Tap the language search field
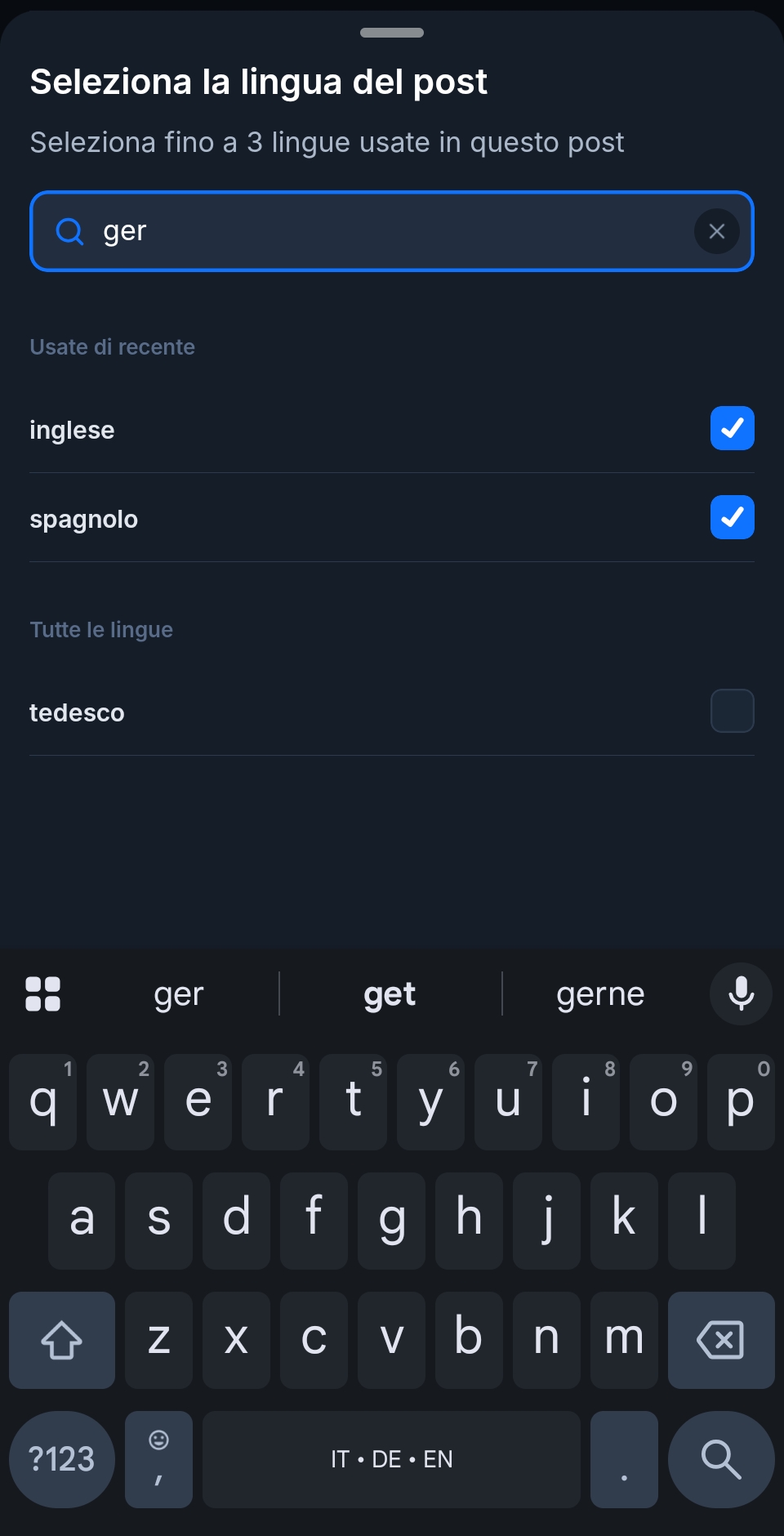The height and width of the screenshot is (1536, 784). 392,231
